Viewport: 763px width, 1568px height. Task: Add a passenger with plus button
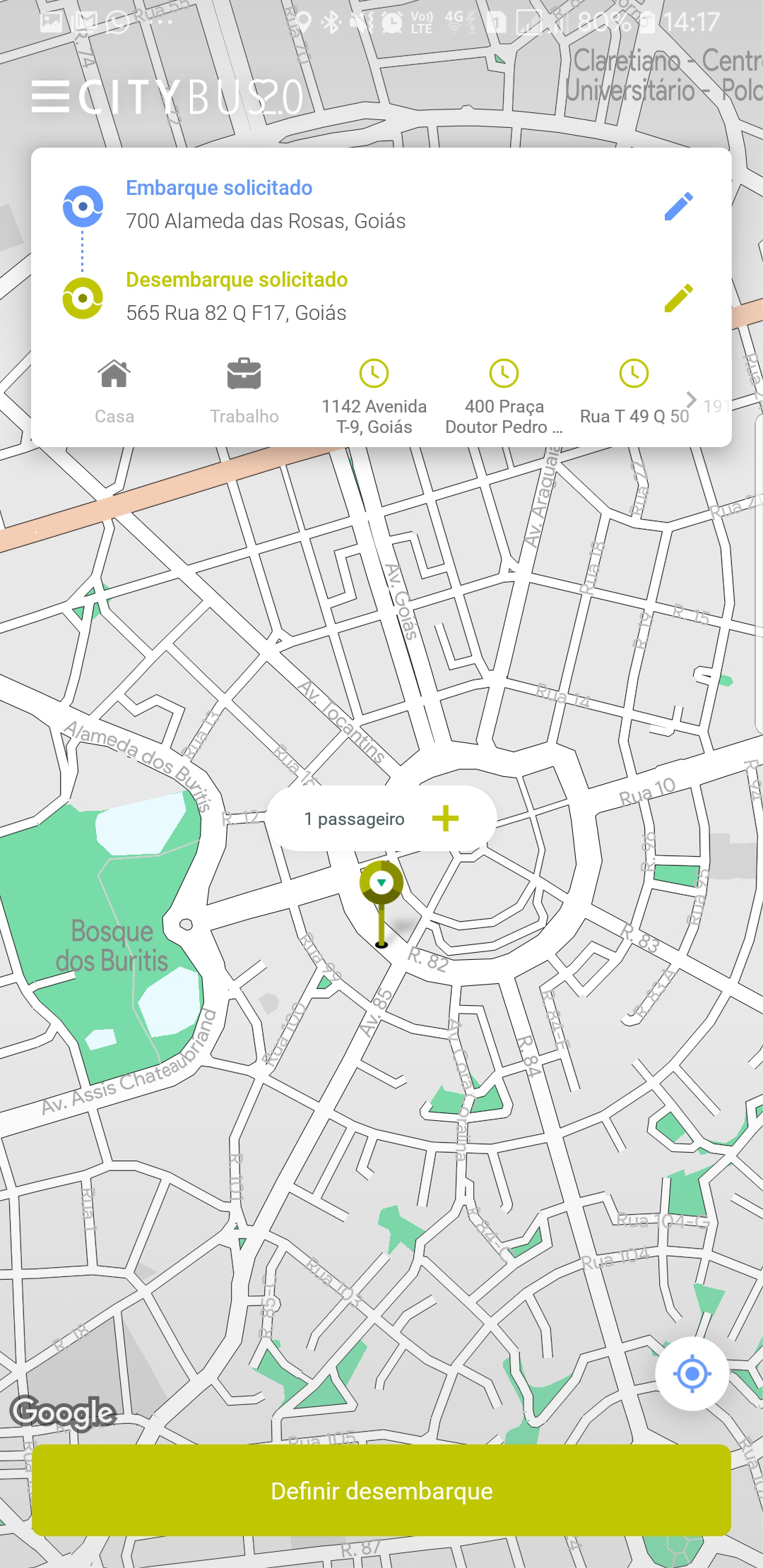[445, 819]
